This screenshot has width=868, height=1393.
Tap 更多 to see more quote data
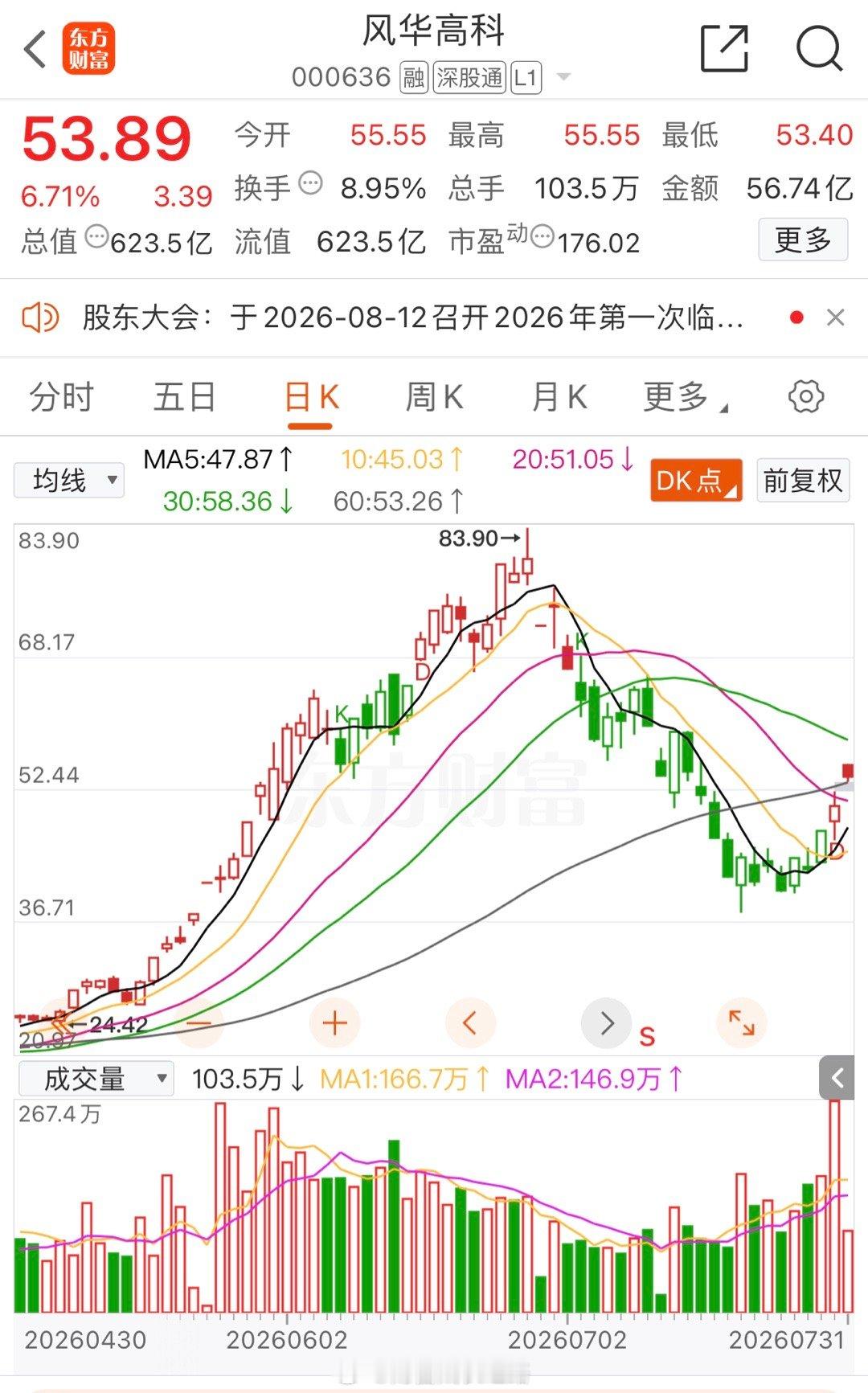click(803, 240)
